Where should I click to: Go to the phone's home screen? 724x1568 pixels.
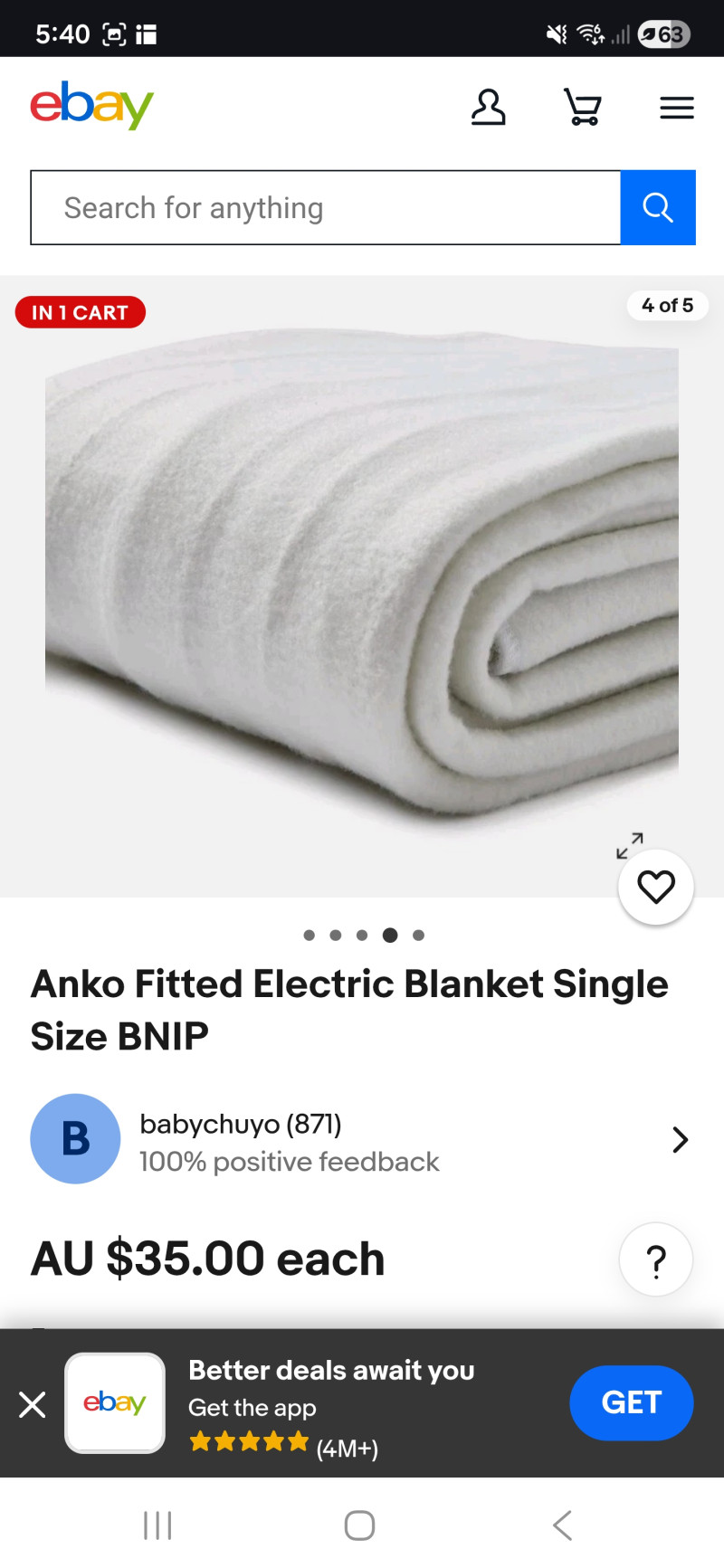pos(360,1525)
